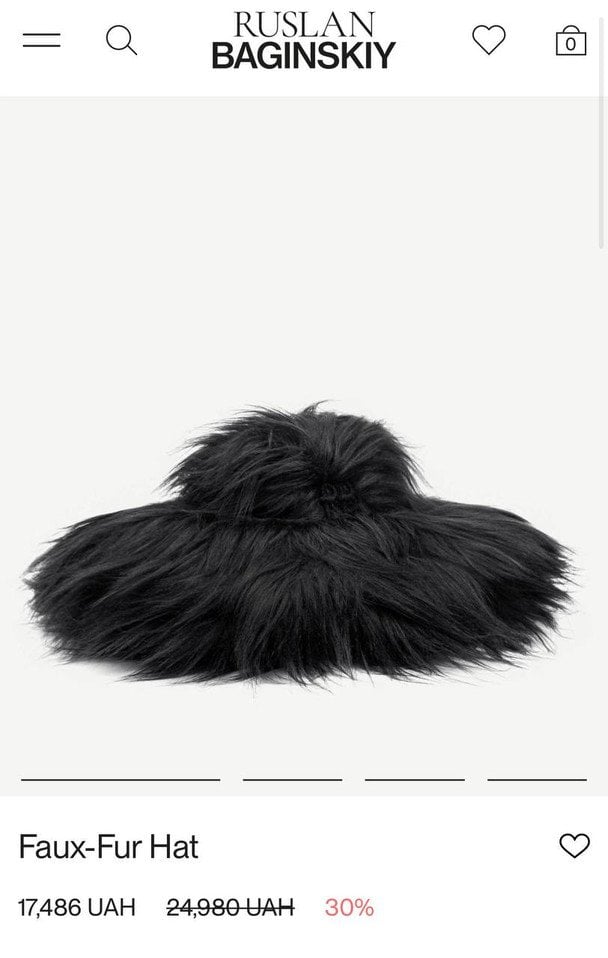Add Faux-Fur Hat to wishlist
Screen dimensions: 608x958
[x=574, y=846]
